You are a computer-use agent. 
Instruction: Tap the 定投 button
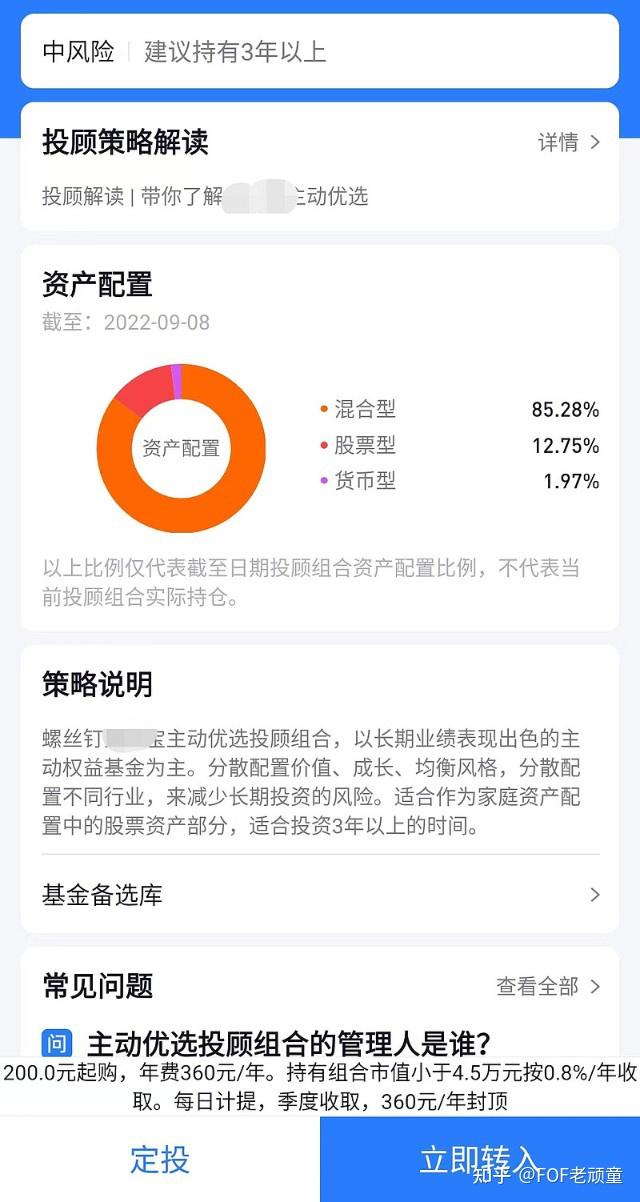point(160,1159)
